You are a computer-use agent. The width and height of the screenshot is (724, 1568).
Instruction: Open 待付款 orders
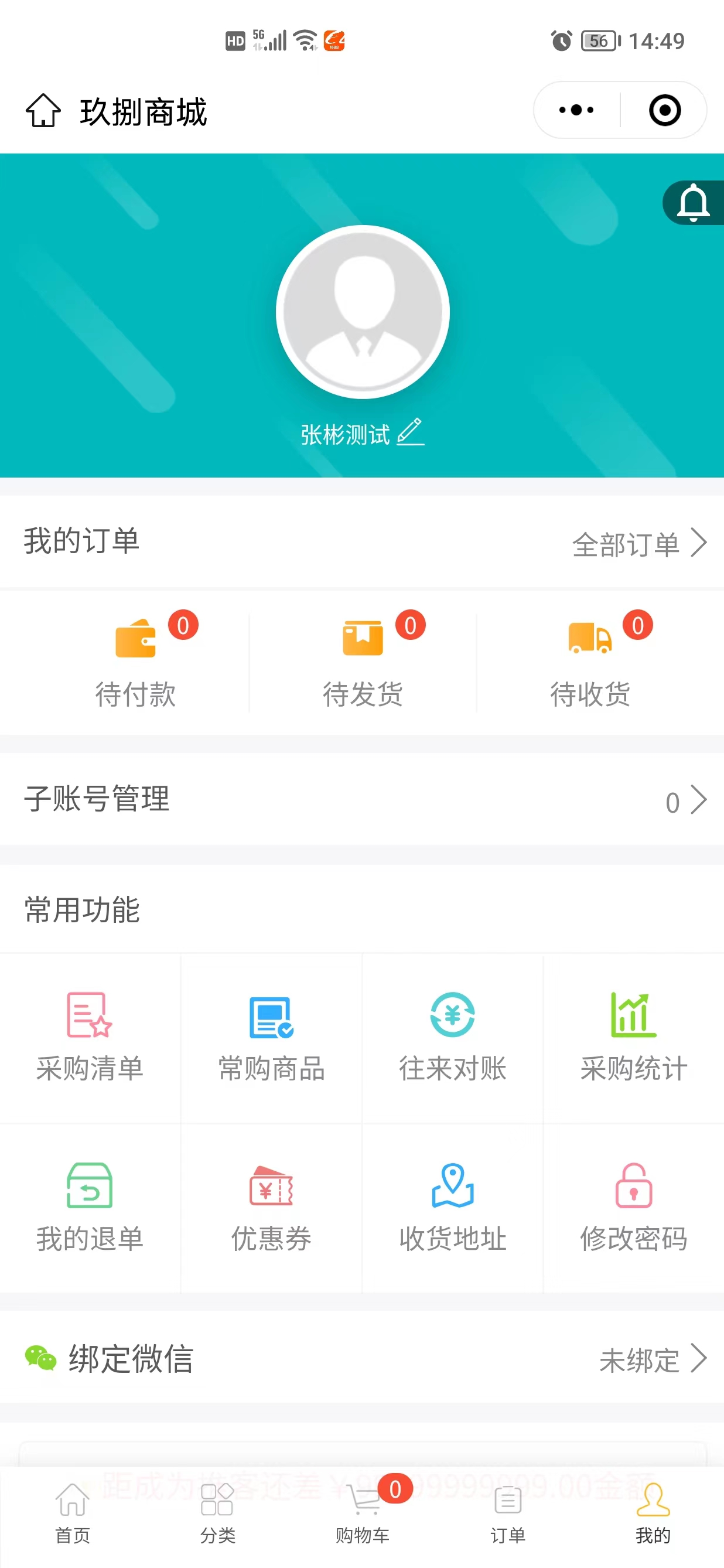(x=136, y=660)
